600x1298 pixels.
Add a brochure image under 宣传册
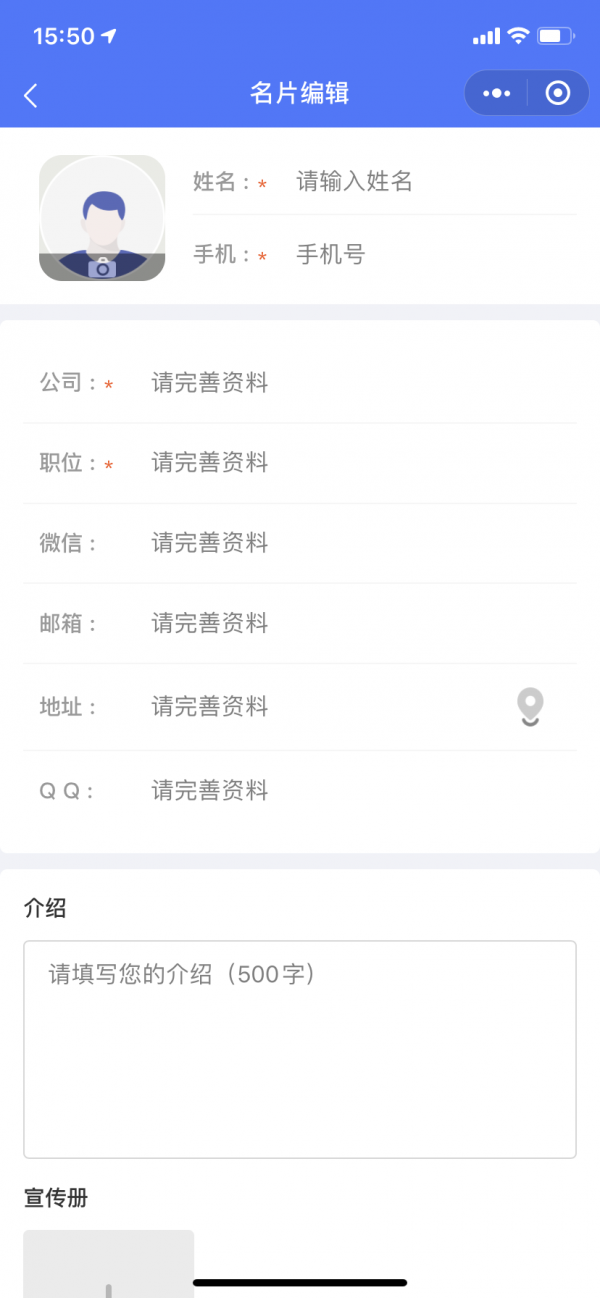coord(109,1264)
